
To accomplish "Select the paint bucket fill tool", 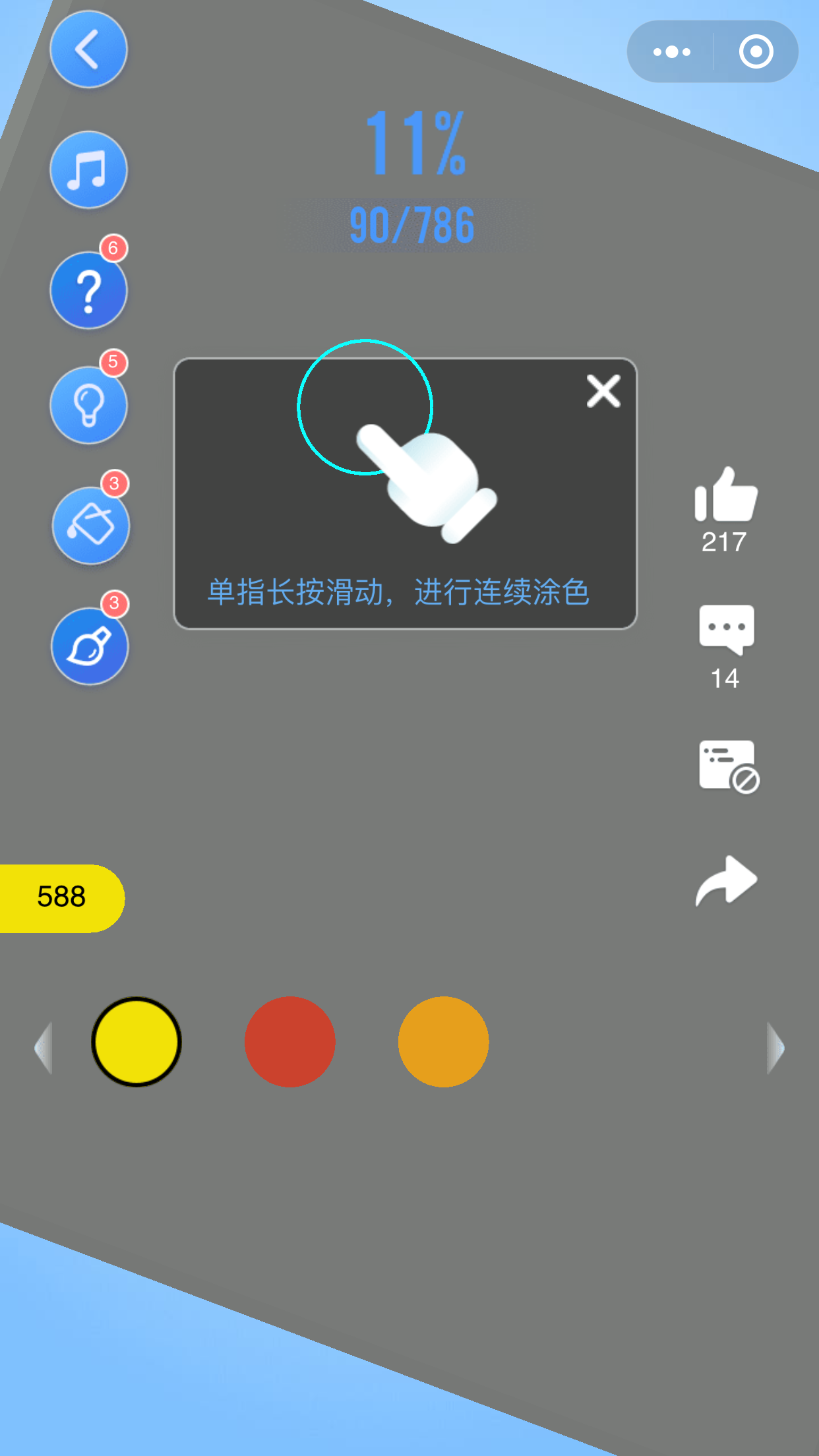I will (91, 526).
